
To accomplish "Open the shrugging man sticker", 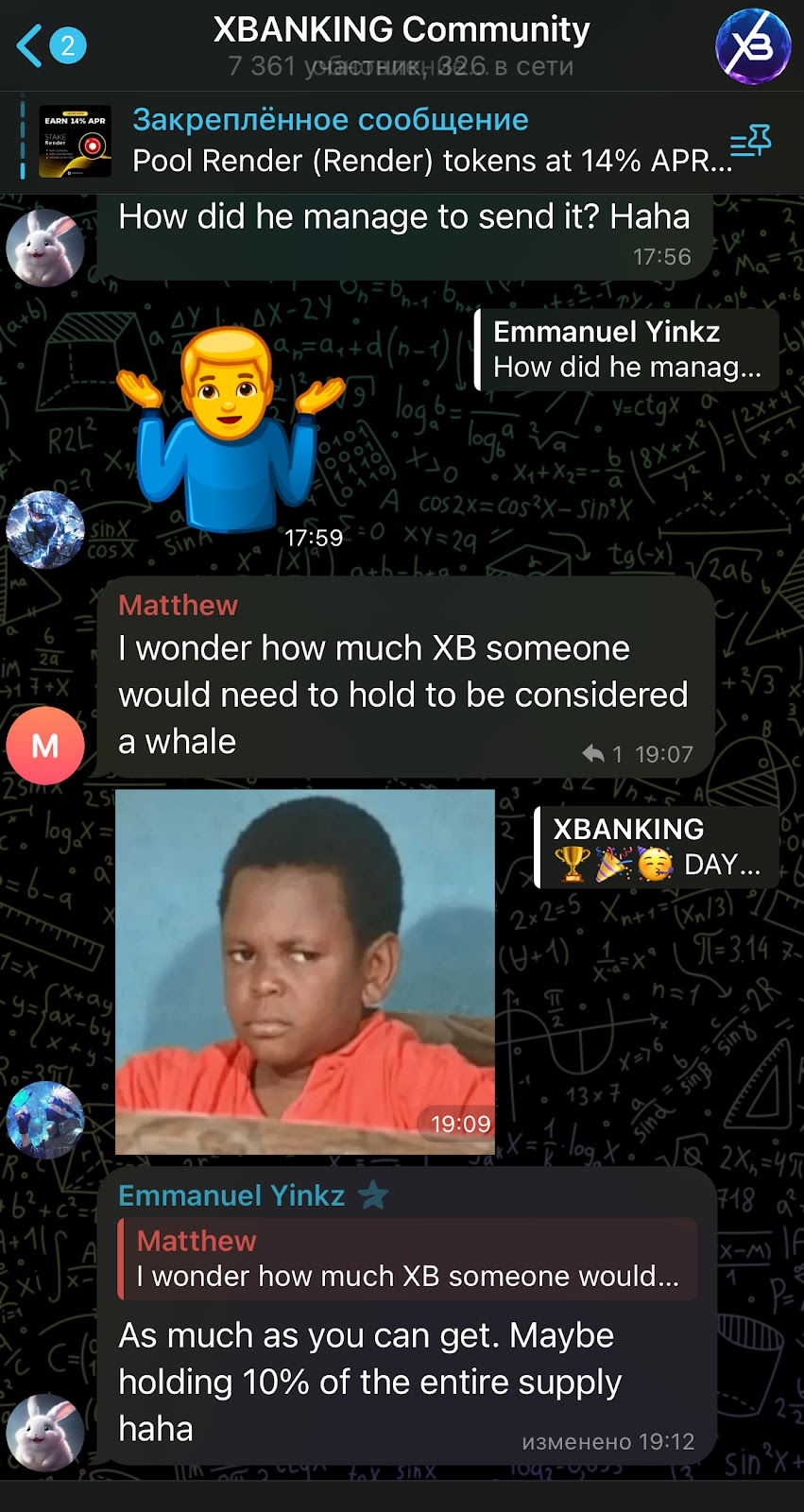I will pyautogui.click(x=231, y=430).
